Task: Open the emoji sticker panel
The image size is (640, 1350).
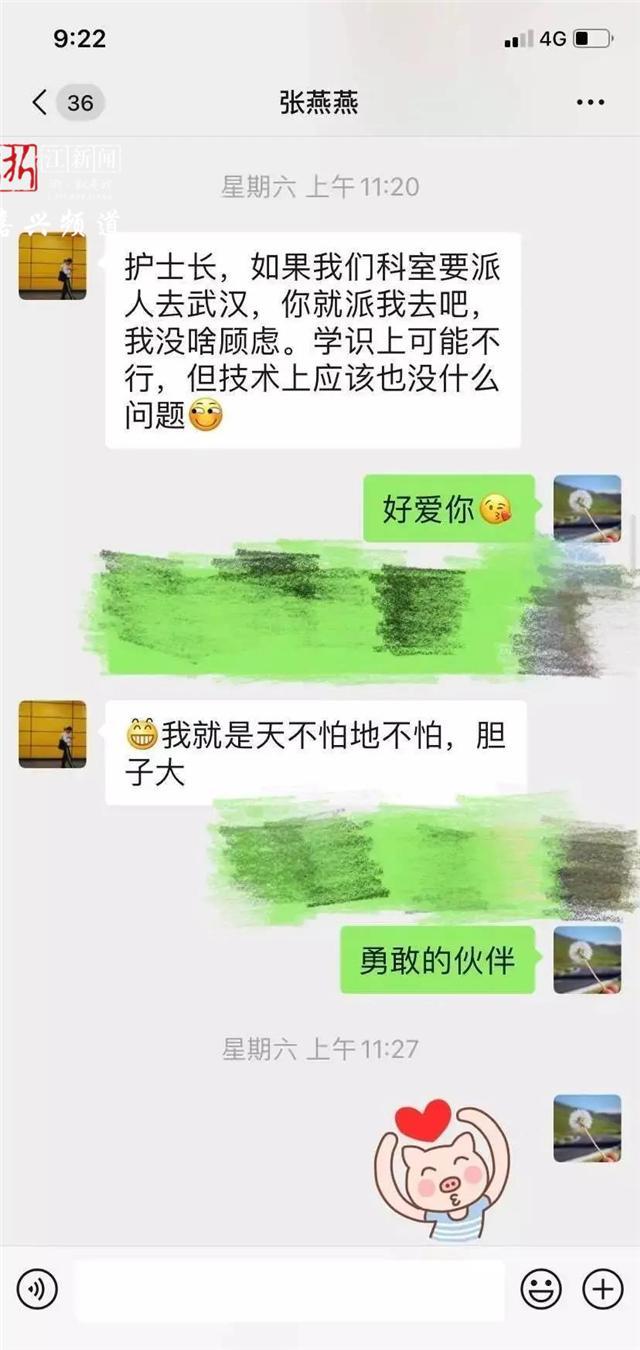Action: click(x=541, y=1289)
